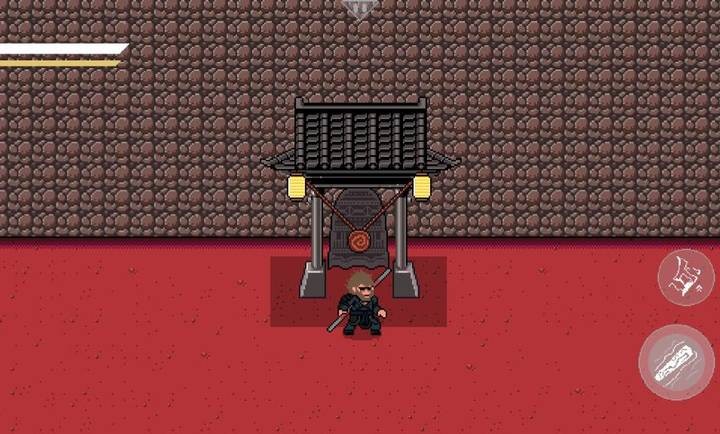
Task: Open the pause menu triangle
Action: point(360,9)
